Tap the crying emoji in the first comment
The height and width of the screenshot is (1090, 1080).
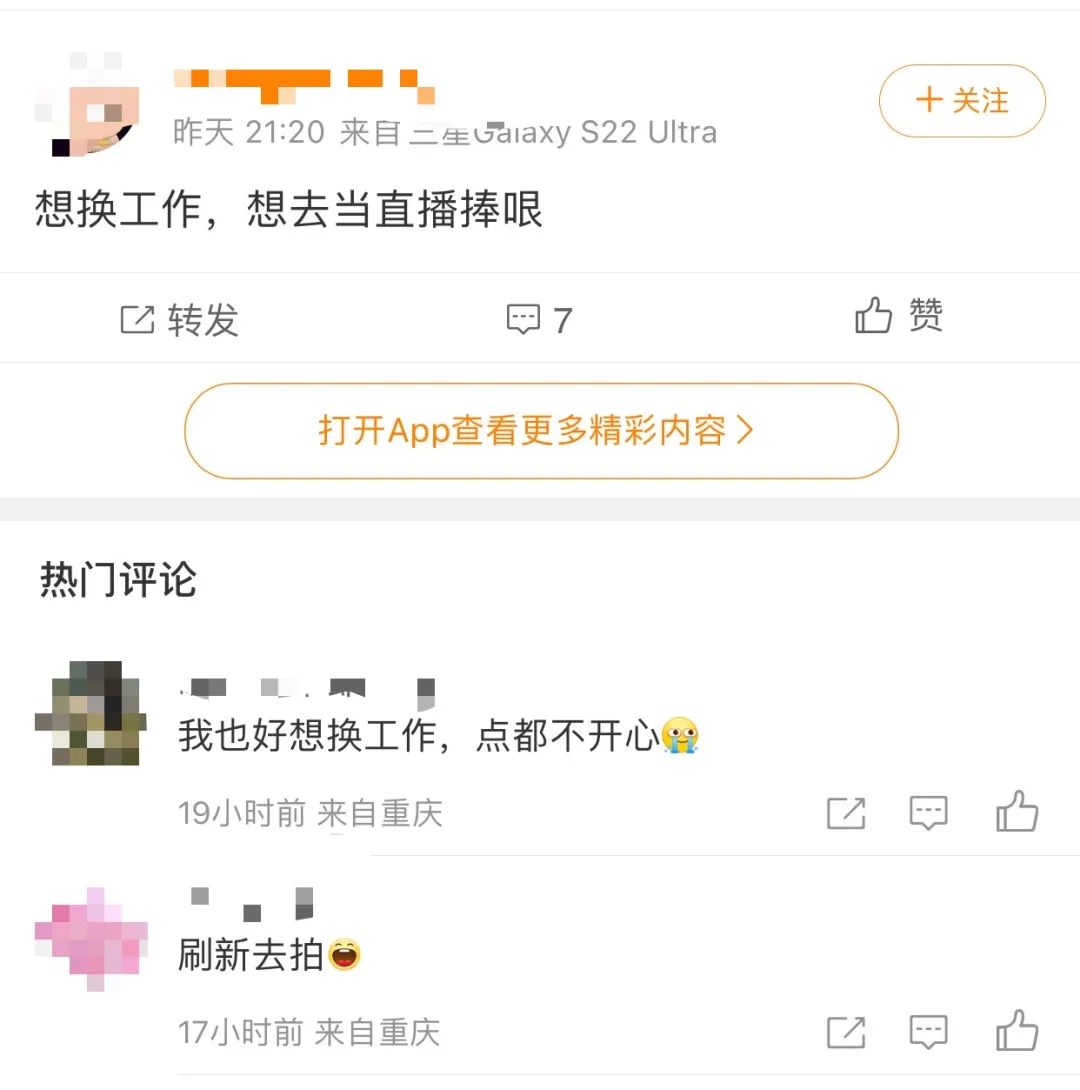click(681, 735)
